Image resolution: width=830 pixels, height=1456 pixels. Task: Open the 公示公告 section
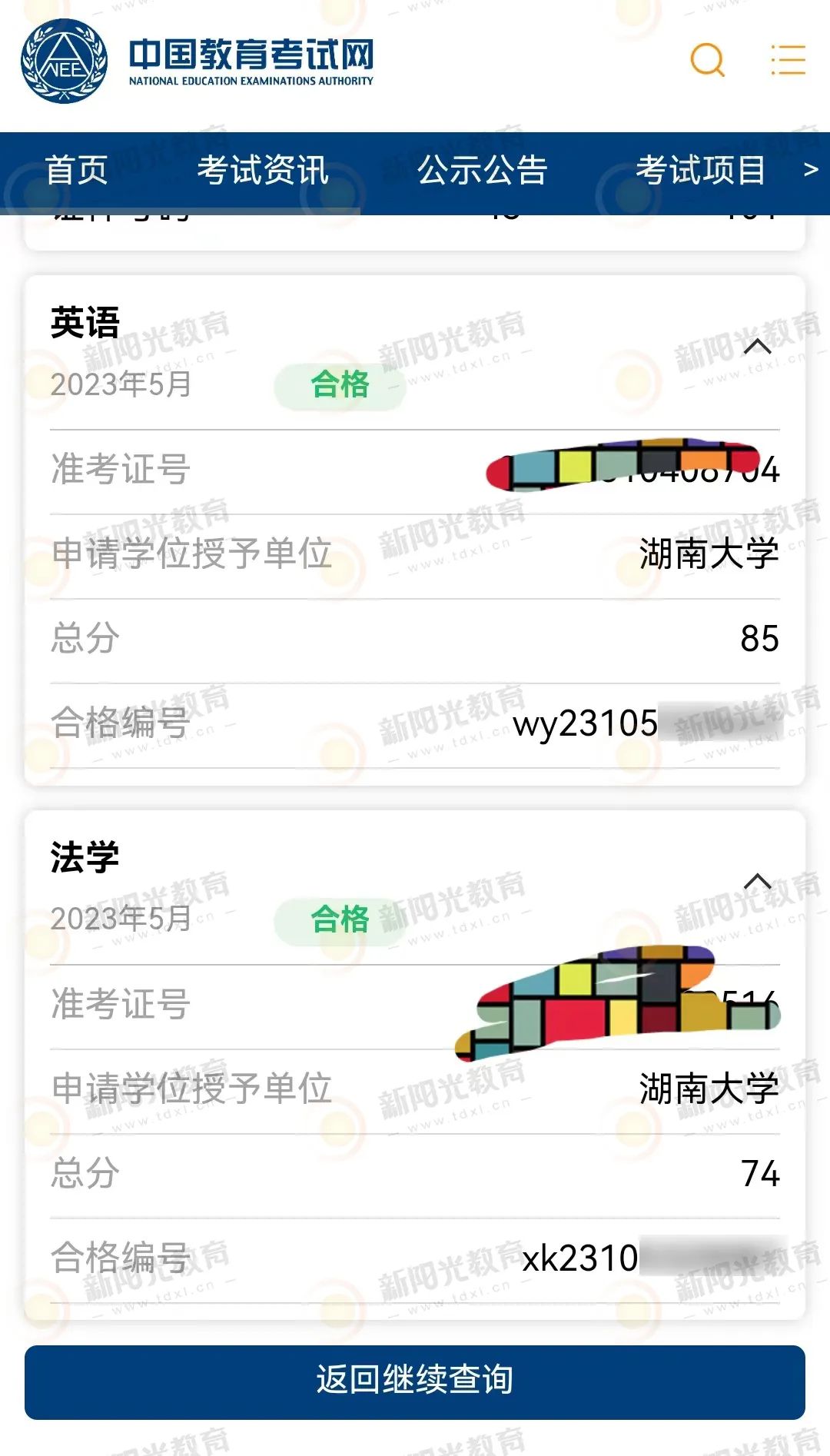pos(482,170)
